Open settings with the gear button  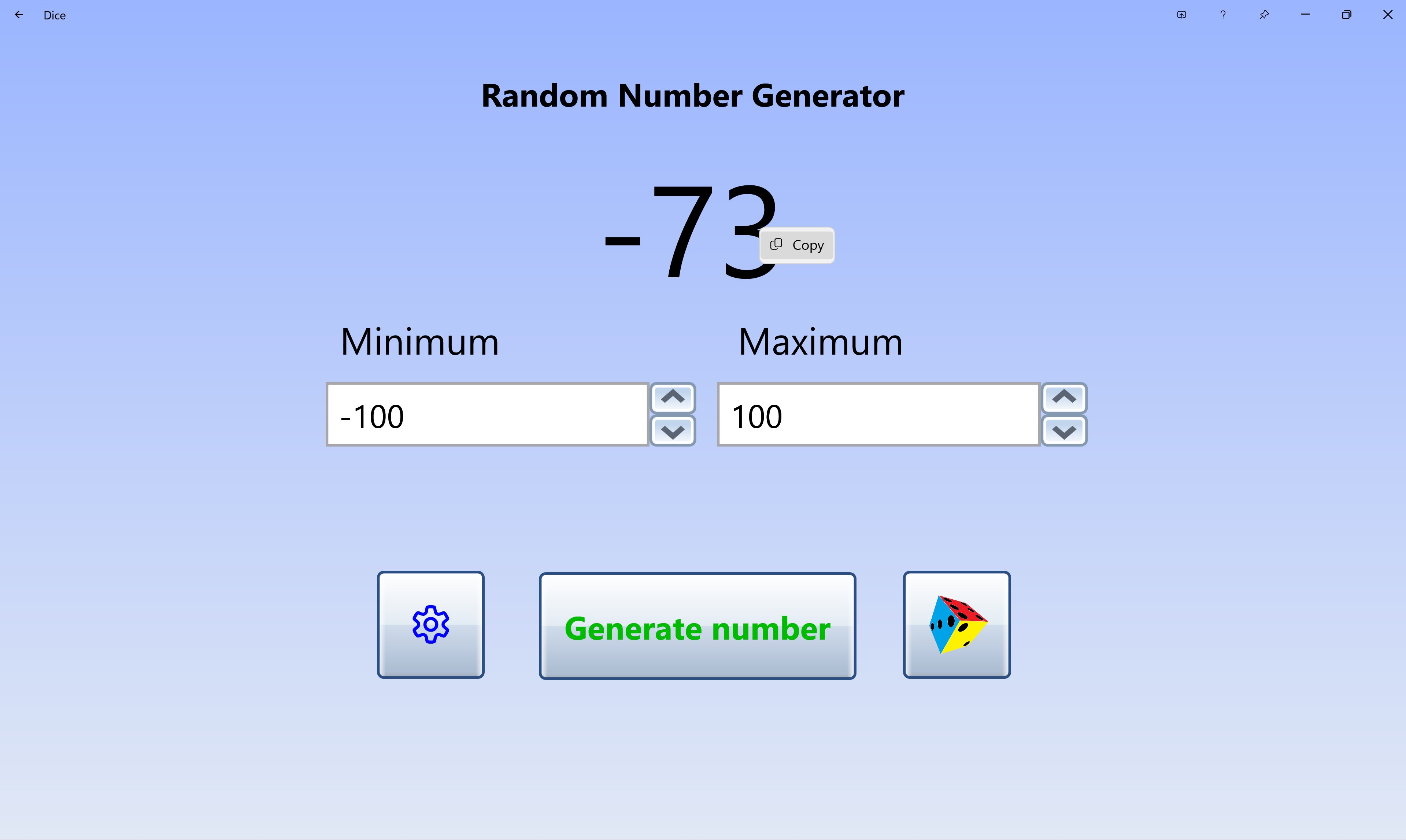coord(431,624)
